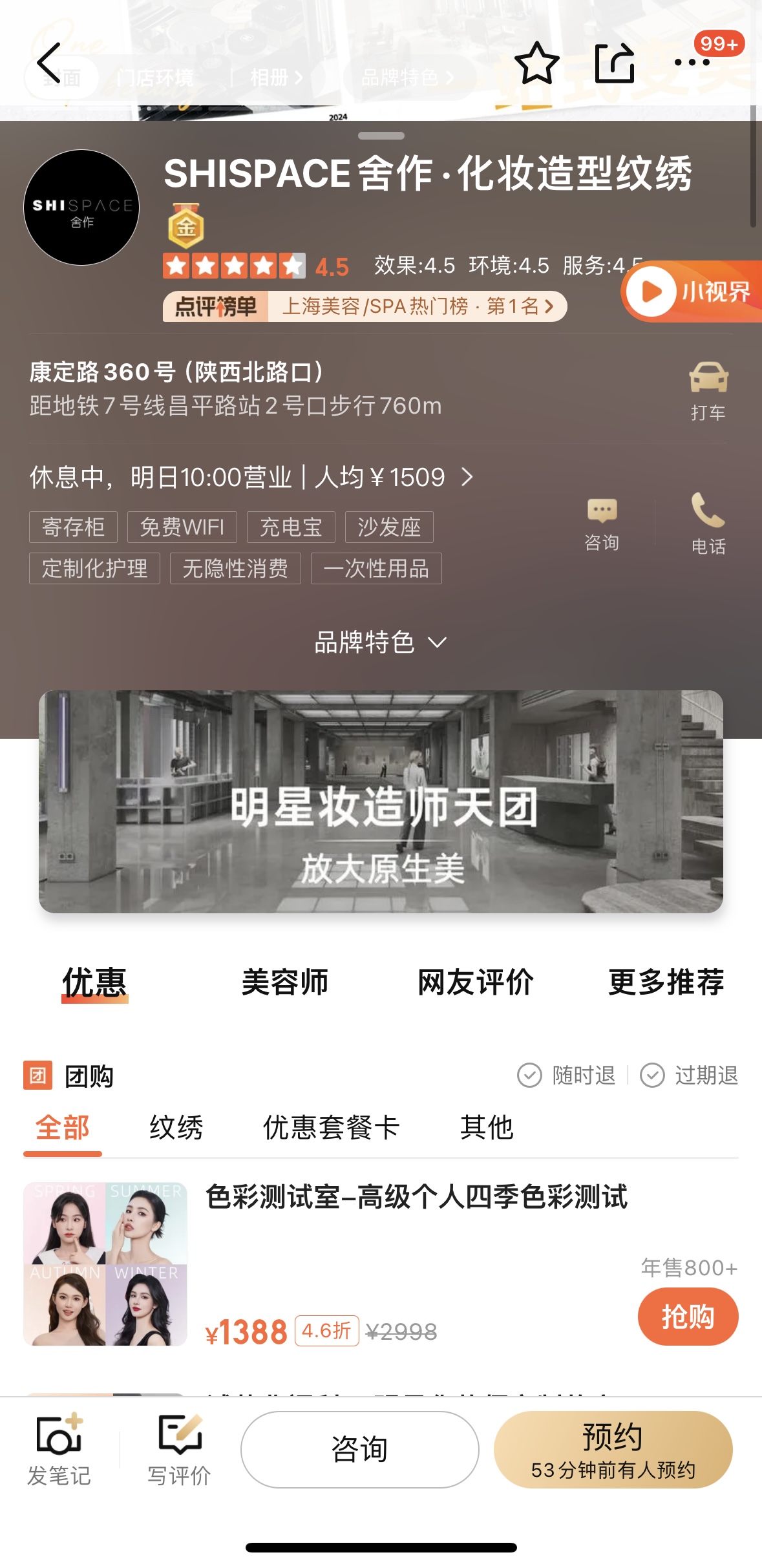
Task: Expand the 品牌特色 section
Action: coord(380,642)
